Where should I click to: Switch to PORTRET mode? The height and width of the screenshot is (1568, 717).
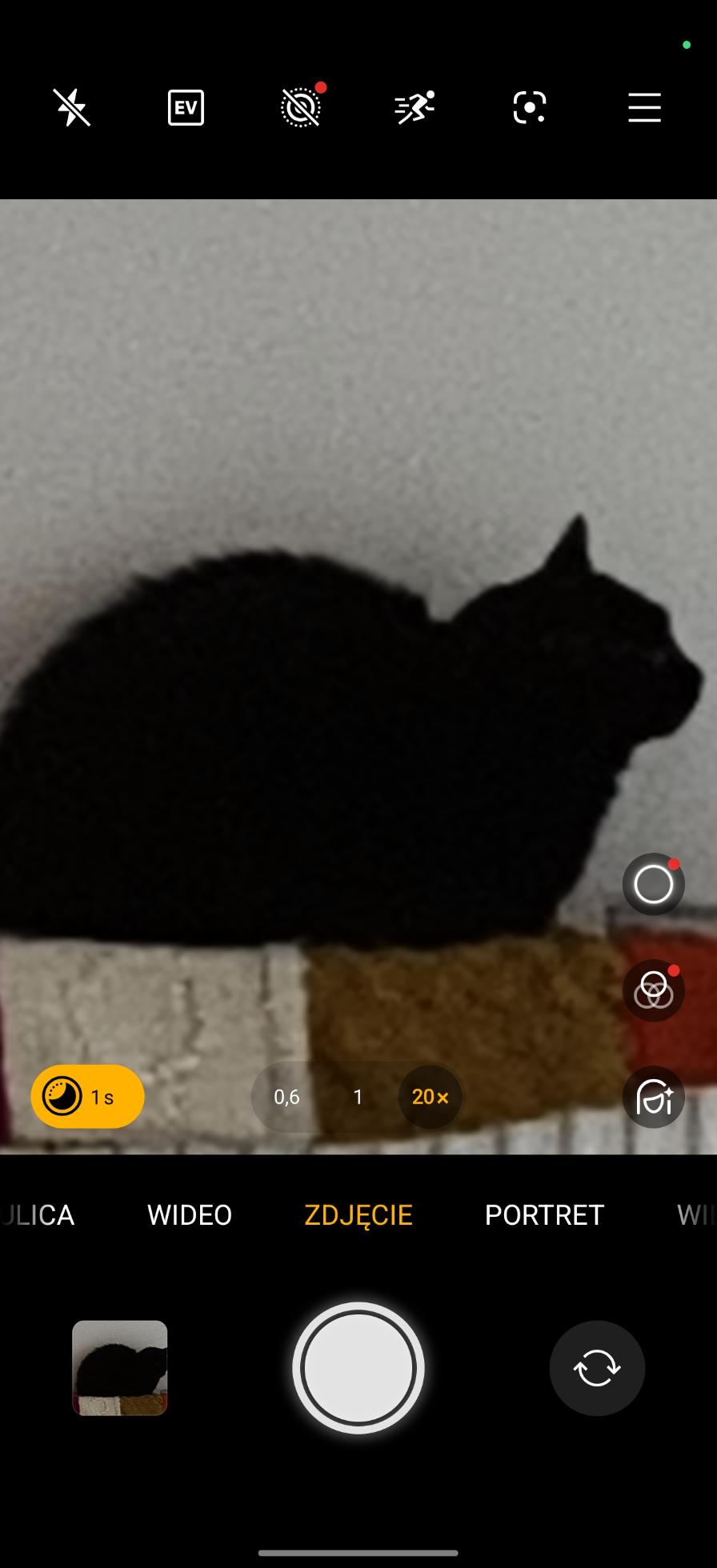tap(544, 1214)
